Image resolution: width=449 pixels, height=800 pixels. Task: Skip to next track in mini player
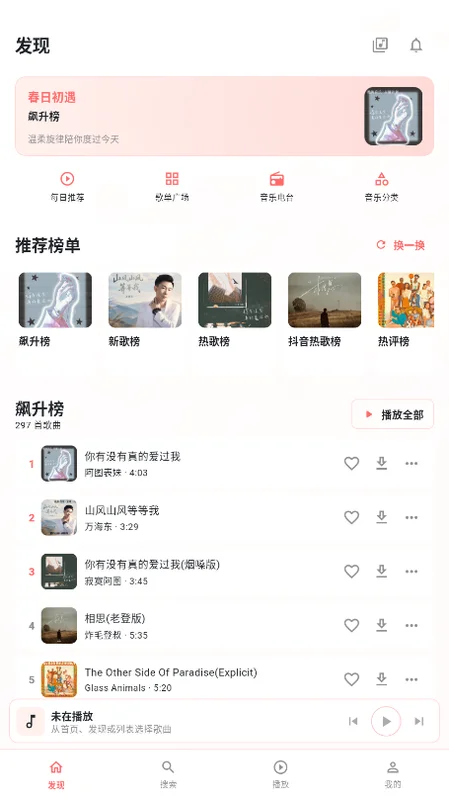click(x=419, y=721)
